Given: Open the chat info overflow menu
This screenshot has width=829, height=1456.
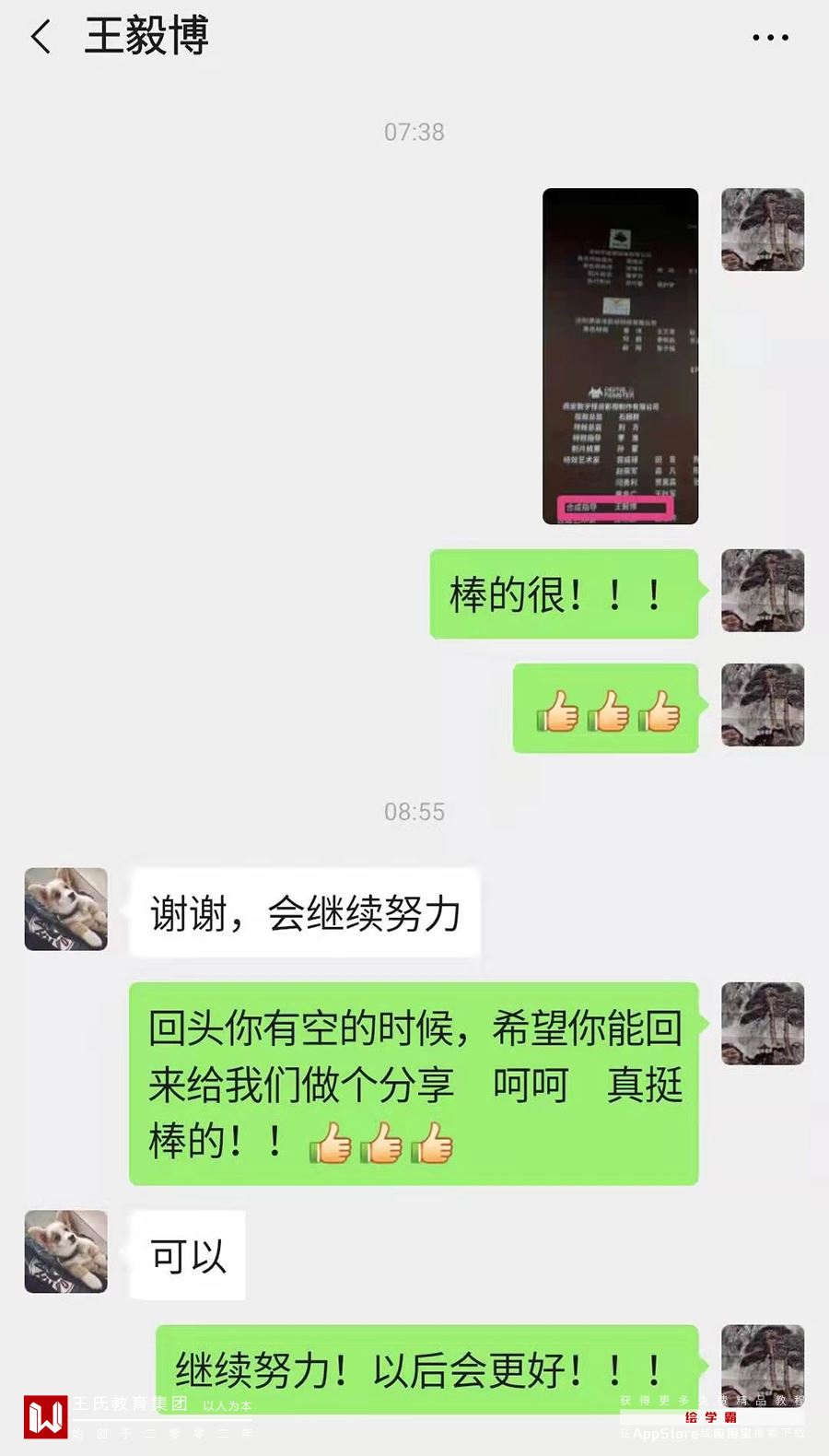Looking at the screenshot, I should point(770,38).
